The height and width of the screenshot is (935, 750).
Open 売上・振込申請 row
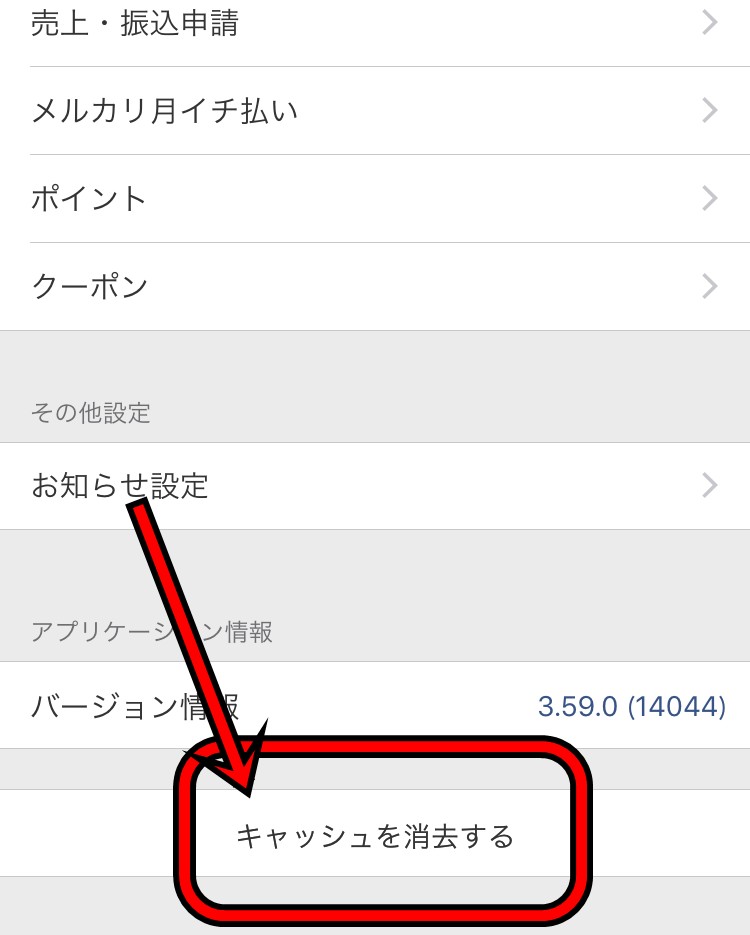(375, 24)
